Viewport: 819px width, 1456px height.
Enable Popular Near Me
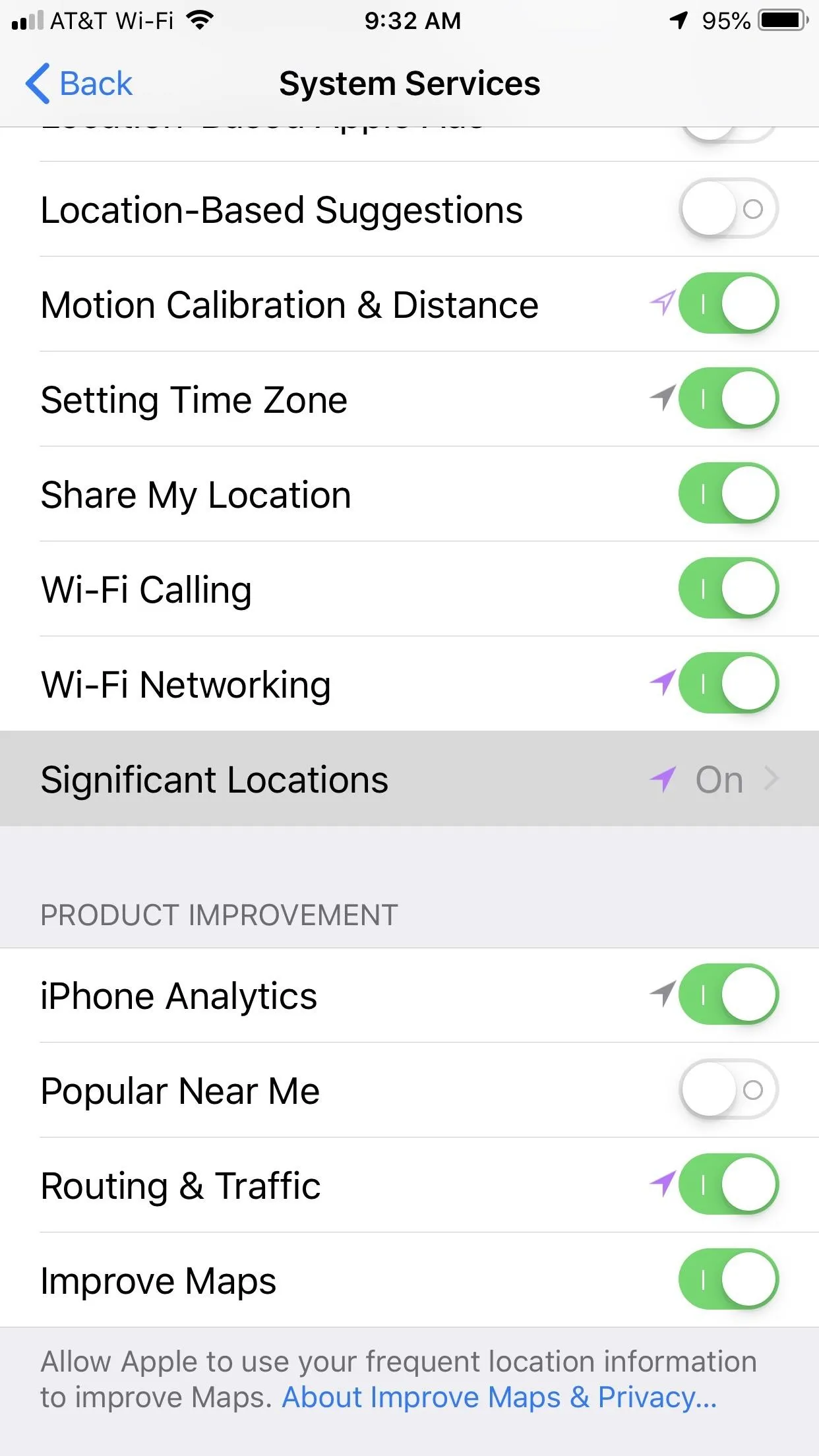[729, 1090]
